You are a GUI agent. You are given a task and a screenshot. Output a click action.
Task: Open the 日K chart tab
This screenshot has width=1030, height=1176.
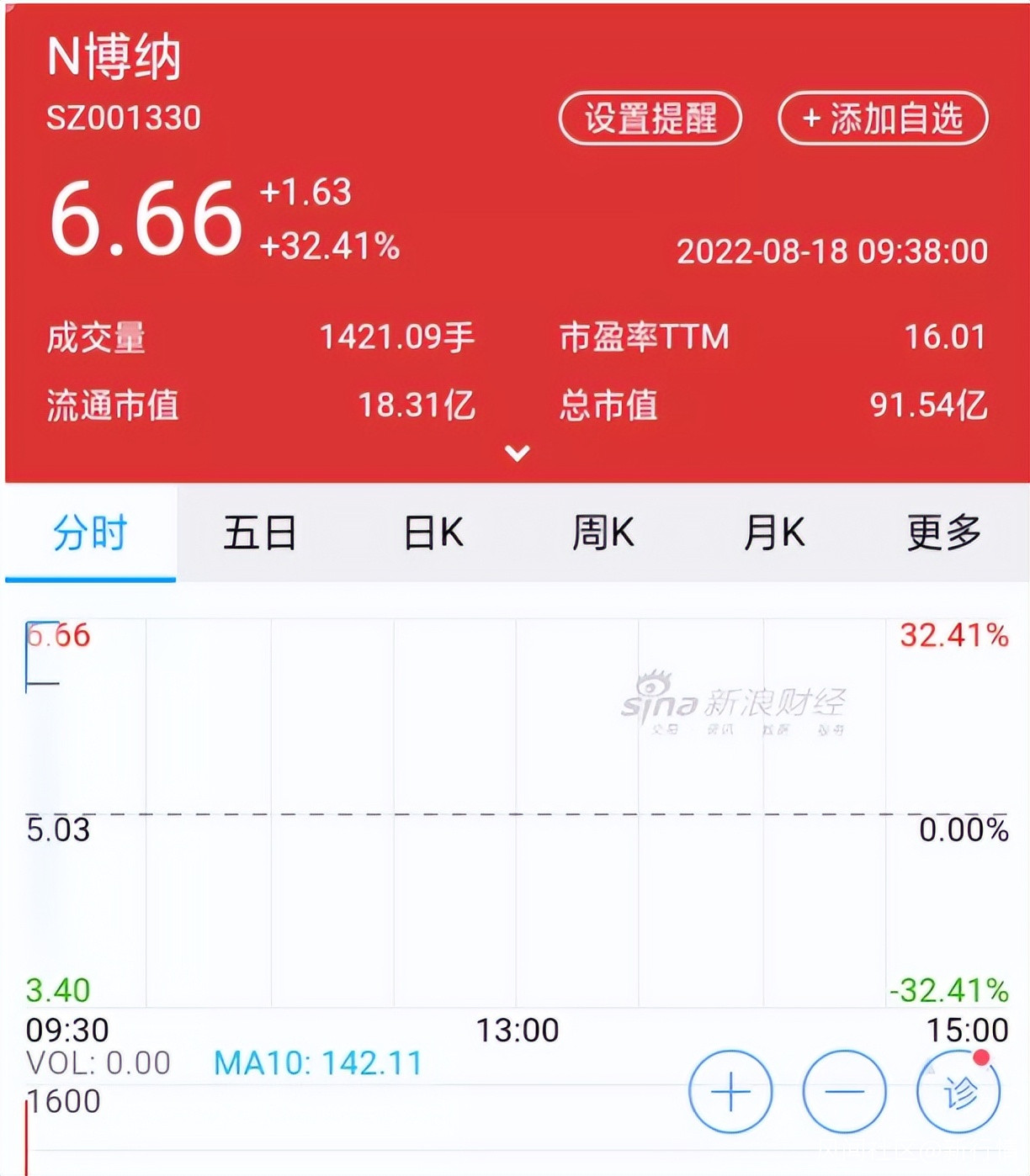pyautogui.click(x=433, y=533)
